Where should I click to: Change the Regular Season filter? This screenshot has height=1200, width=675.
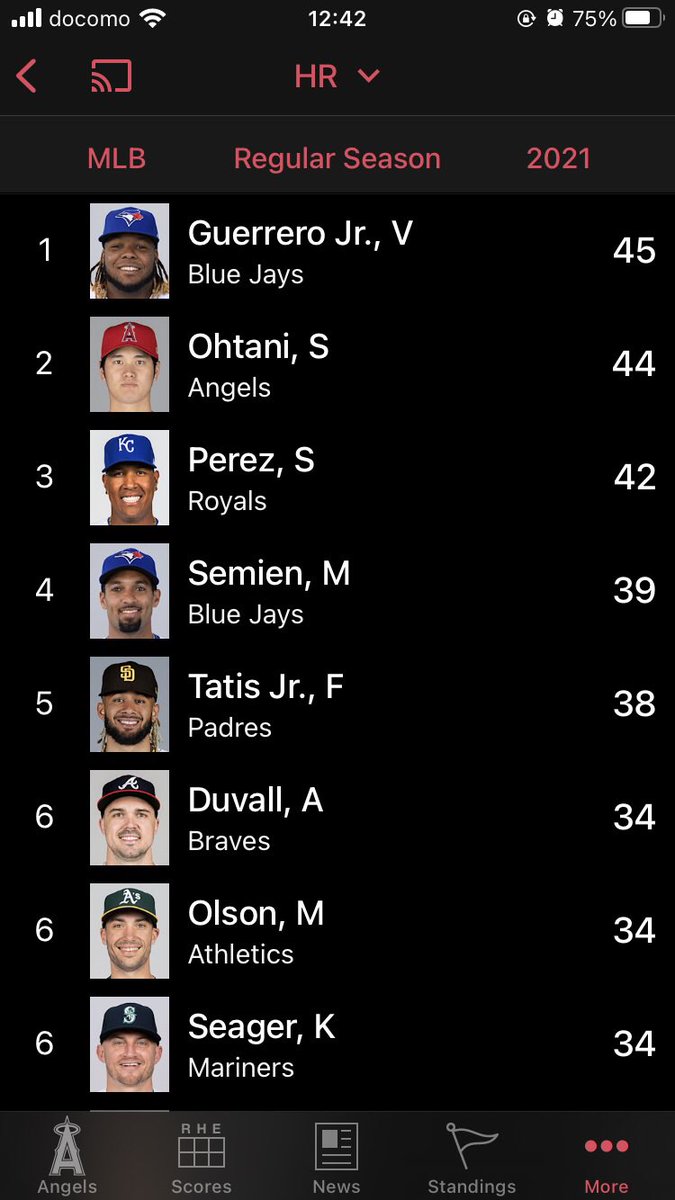337,158
